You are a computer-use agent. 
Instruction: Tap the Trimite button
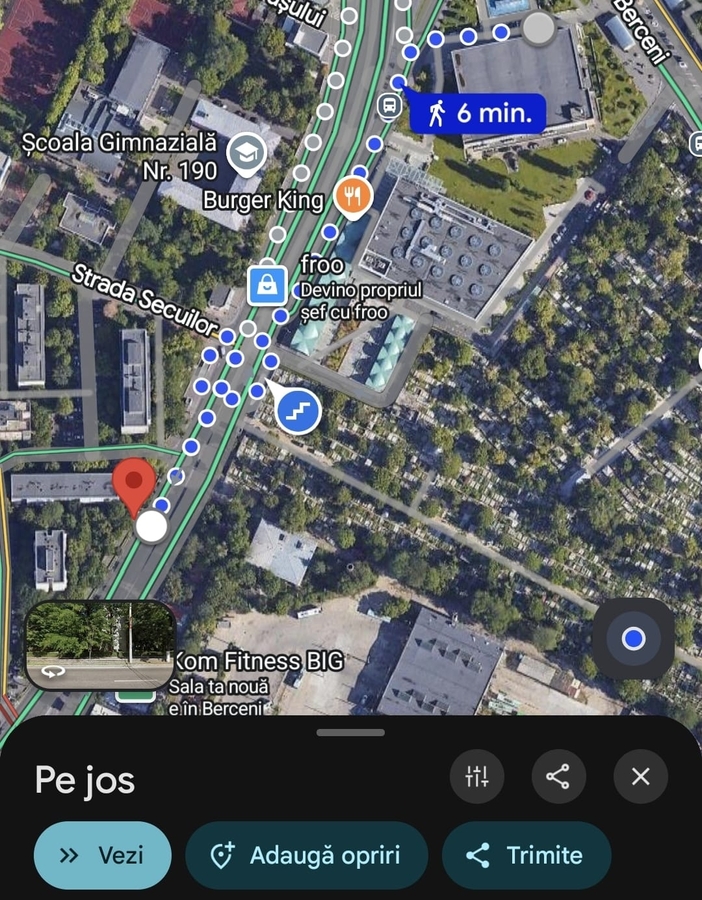coord(526,855)
